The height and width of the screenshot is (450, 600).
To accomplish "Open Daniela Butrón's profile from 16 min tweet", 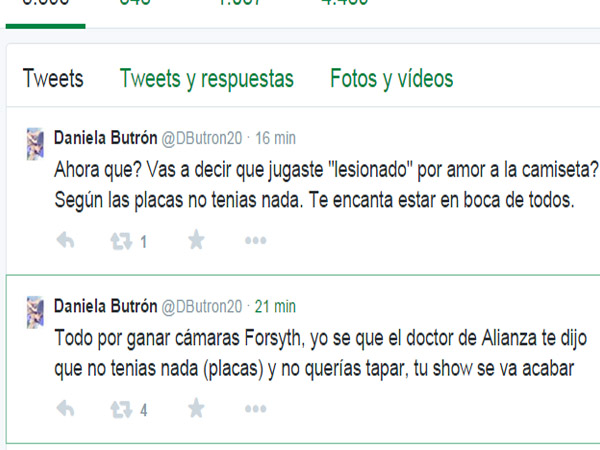I will (x=104, y=136).
